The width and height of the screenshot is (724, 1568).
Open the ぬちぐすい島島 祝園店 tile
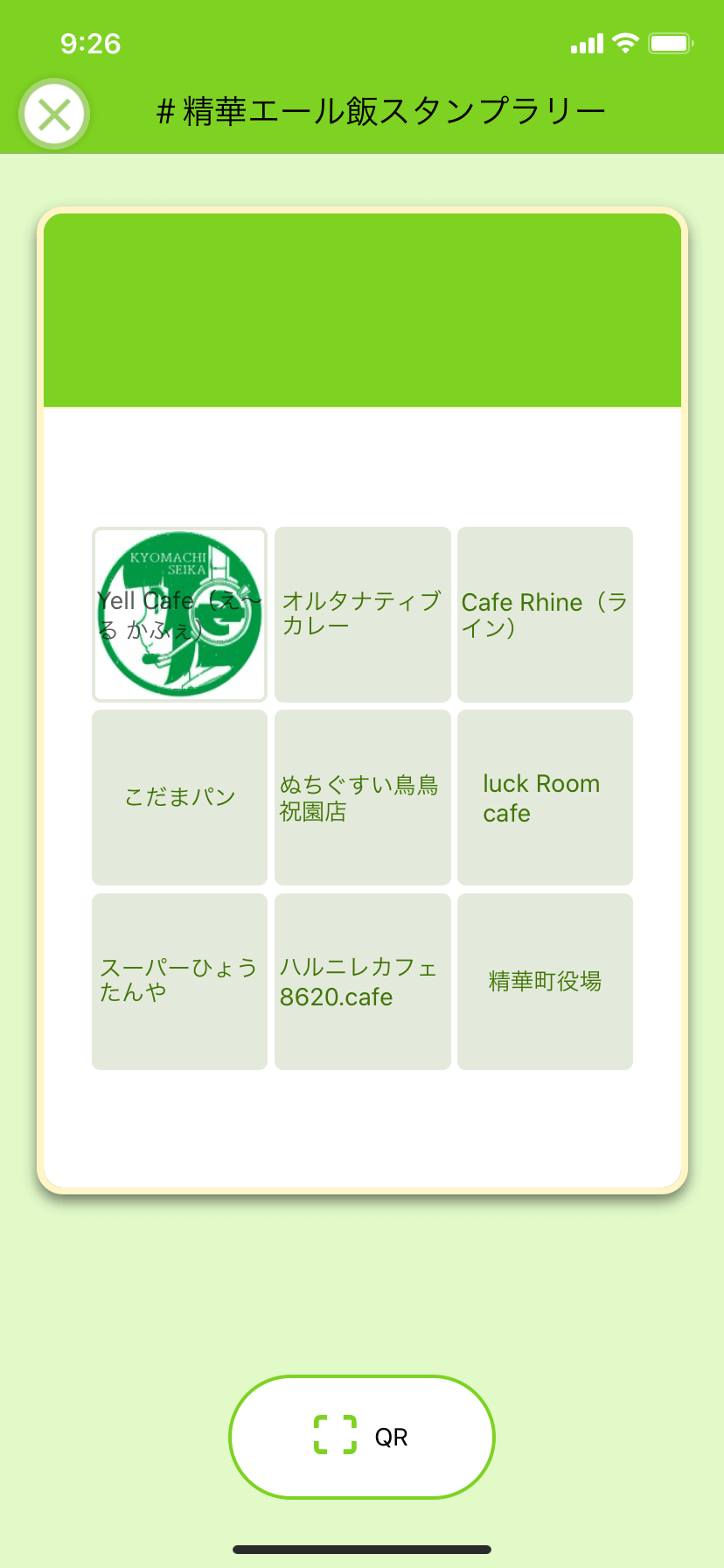point(363,797)
